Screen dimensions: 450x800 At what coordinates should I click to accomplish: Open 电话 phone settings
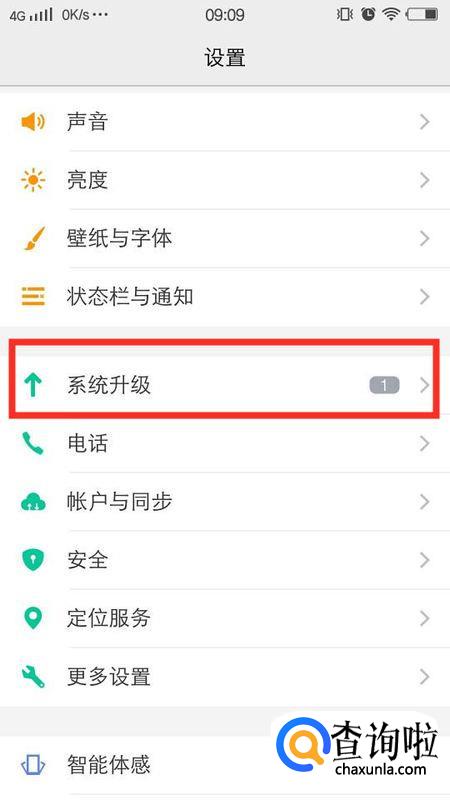point(225,443)
